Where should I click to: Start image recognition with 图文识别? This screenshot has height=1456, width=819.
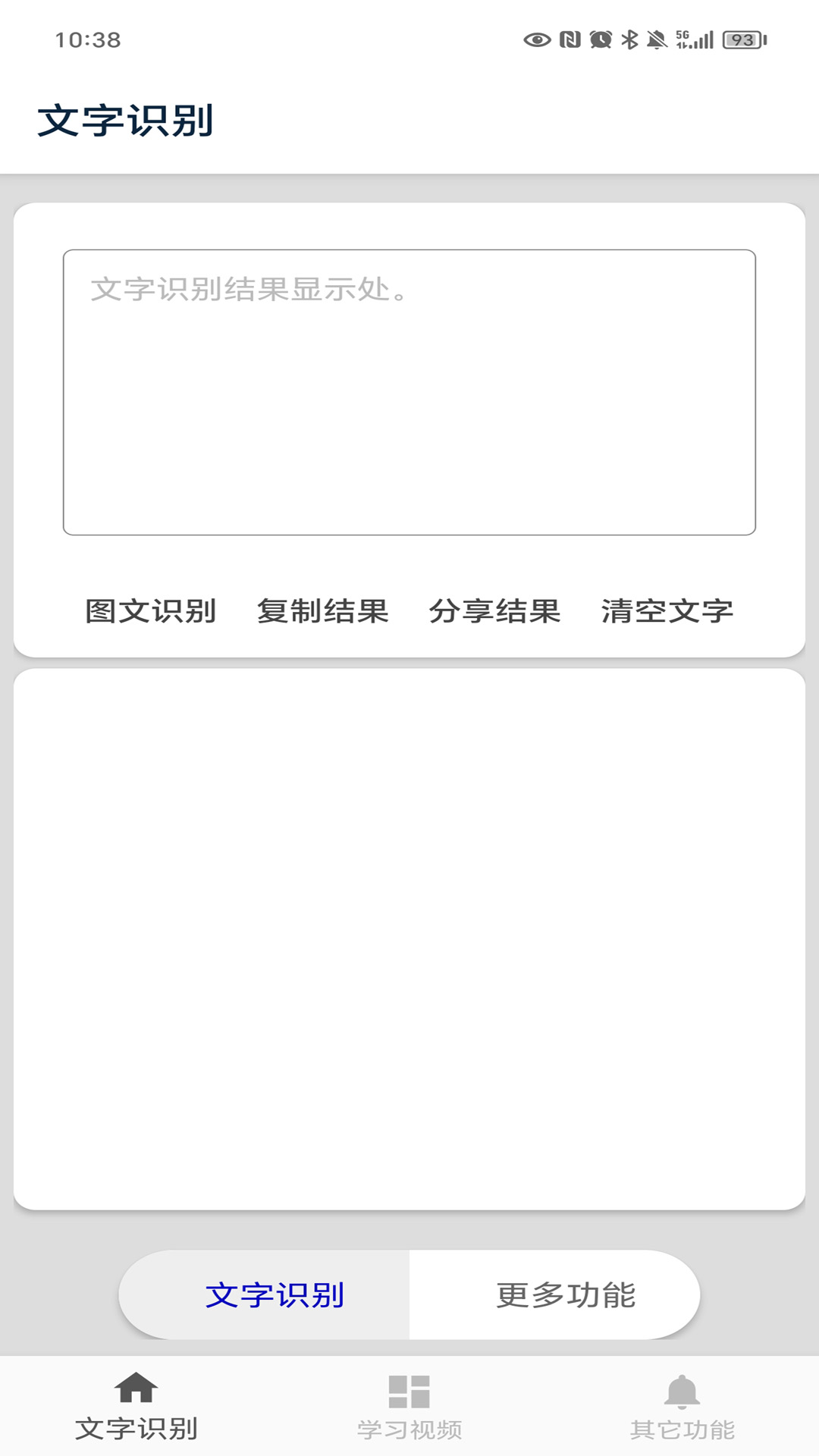[152, 610]
